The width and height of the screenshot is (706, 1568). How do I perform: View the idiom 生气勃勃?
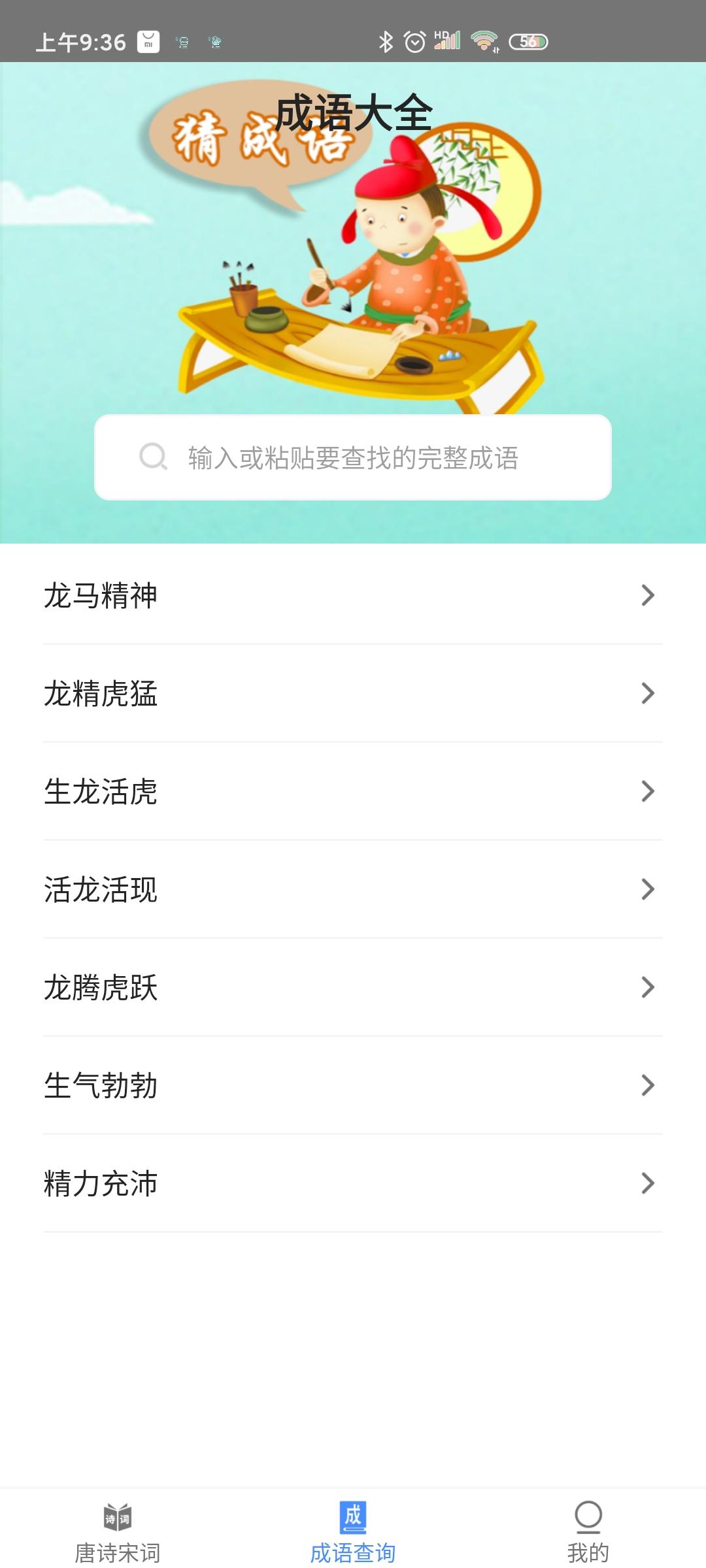click(x=353, y=1085)
